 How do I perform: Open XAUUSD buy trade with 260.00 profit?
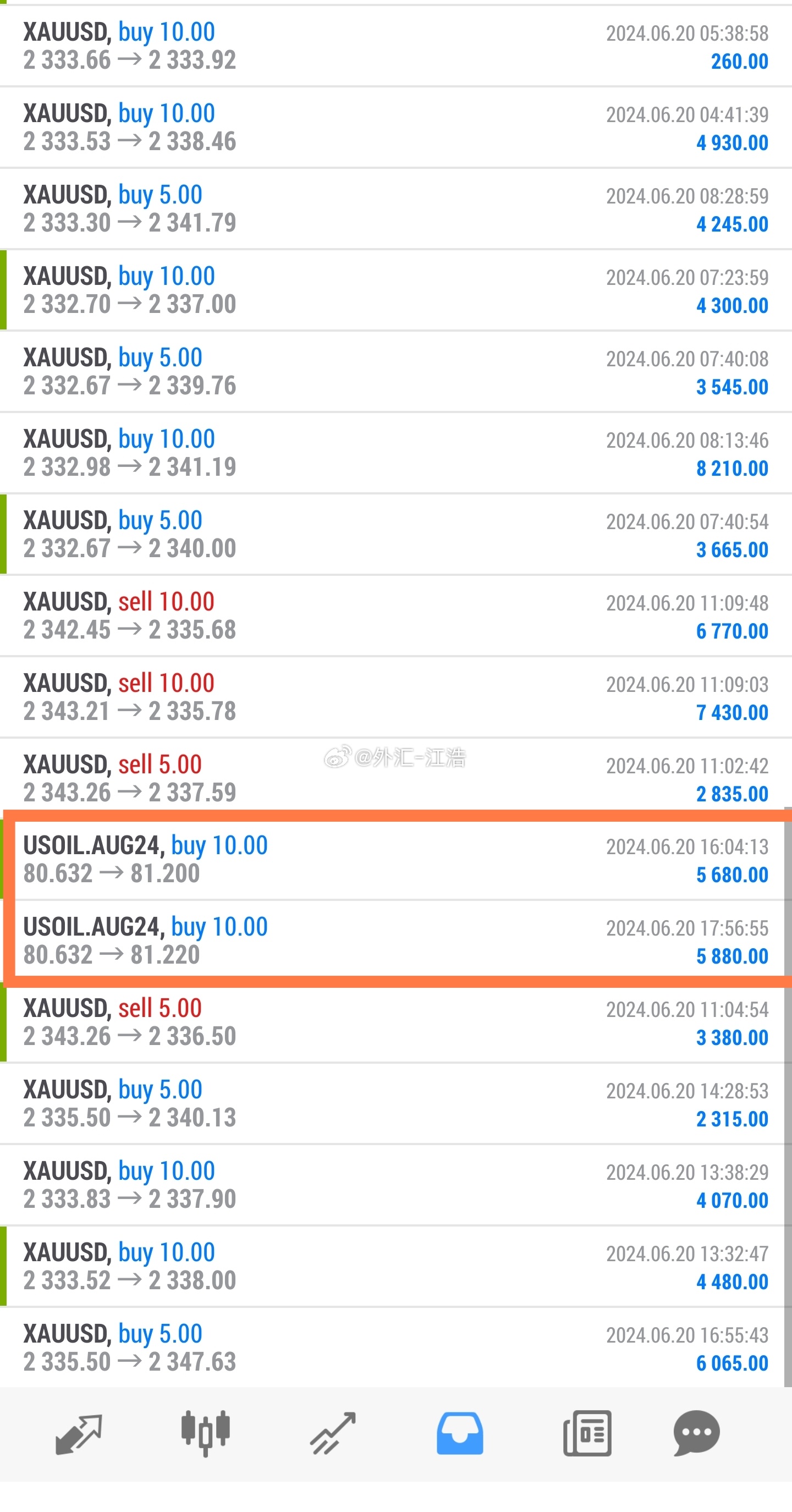click(x=395, y=46)
